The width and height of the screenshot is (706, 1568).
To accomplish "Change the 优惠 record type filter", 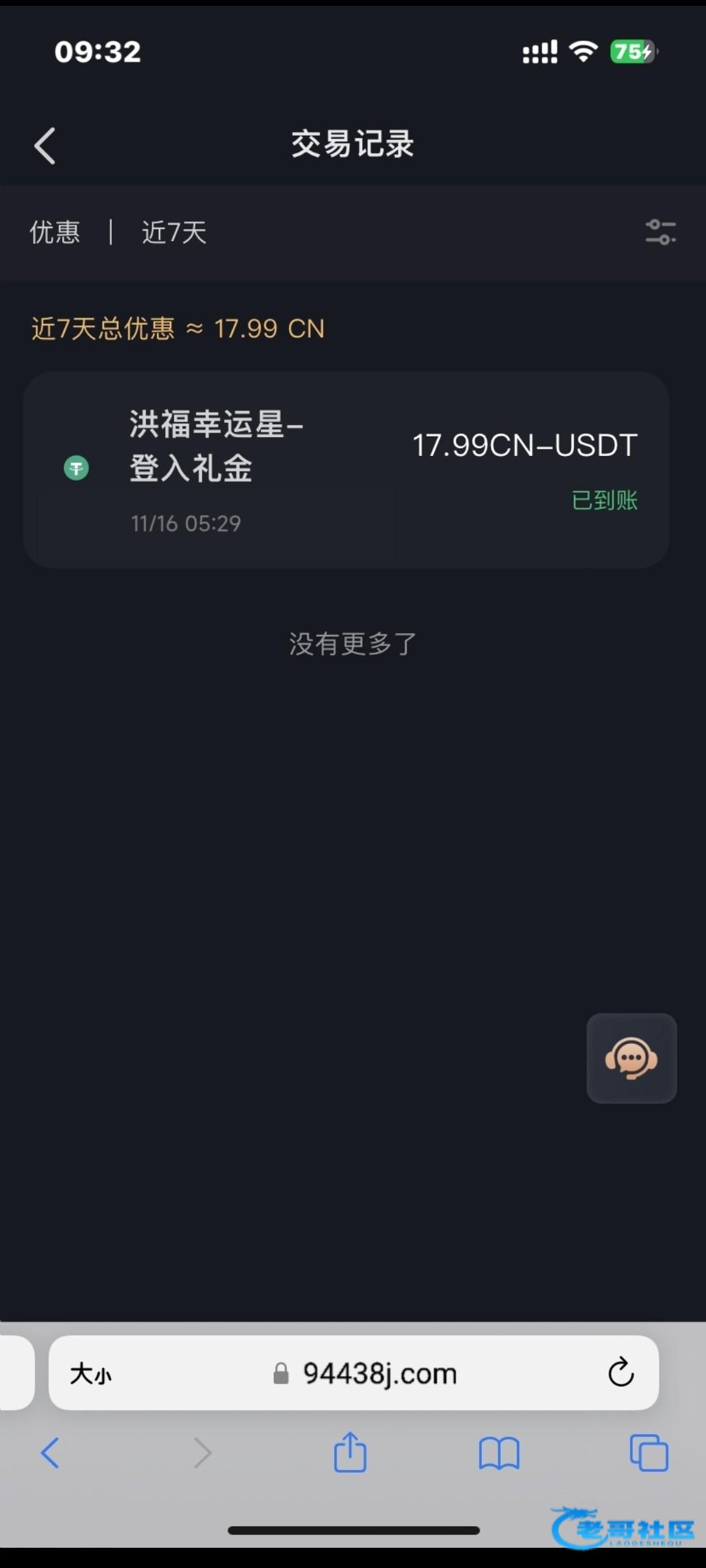I will tap(55, 233).
